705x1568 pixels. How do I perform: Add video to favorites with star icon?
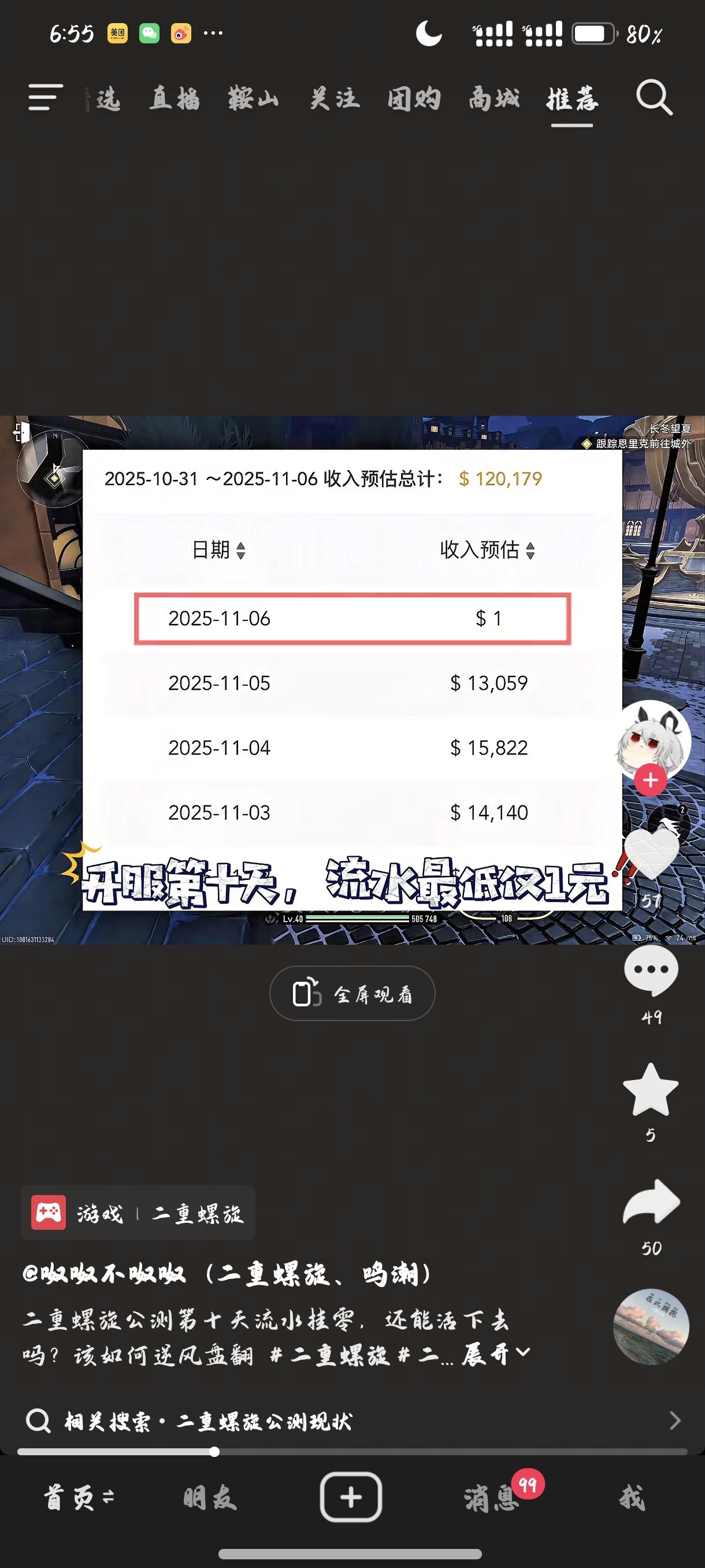[651, 1091]
